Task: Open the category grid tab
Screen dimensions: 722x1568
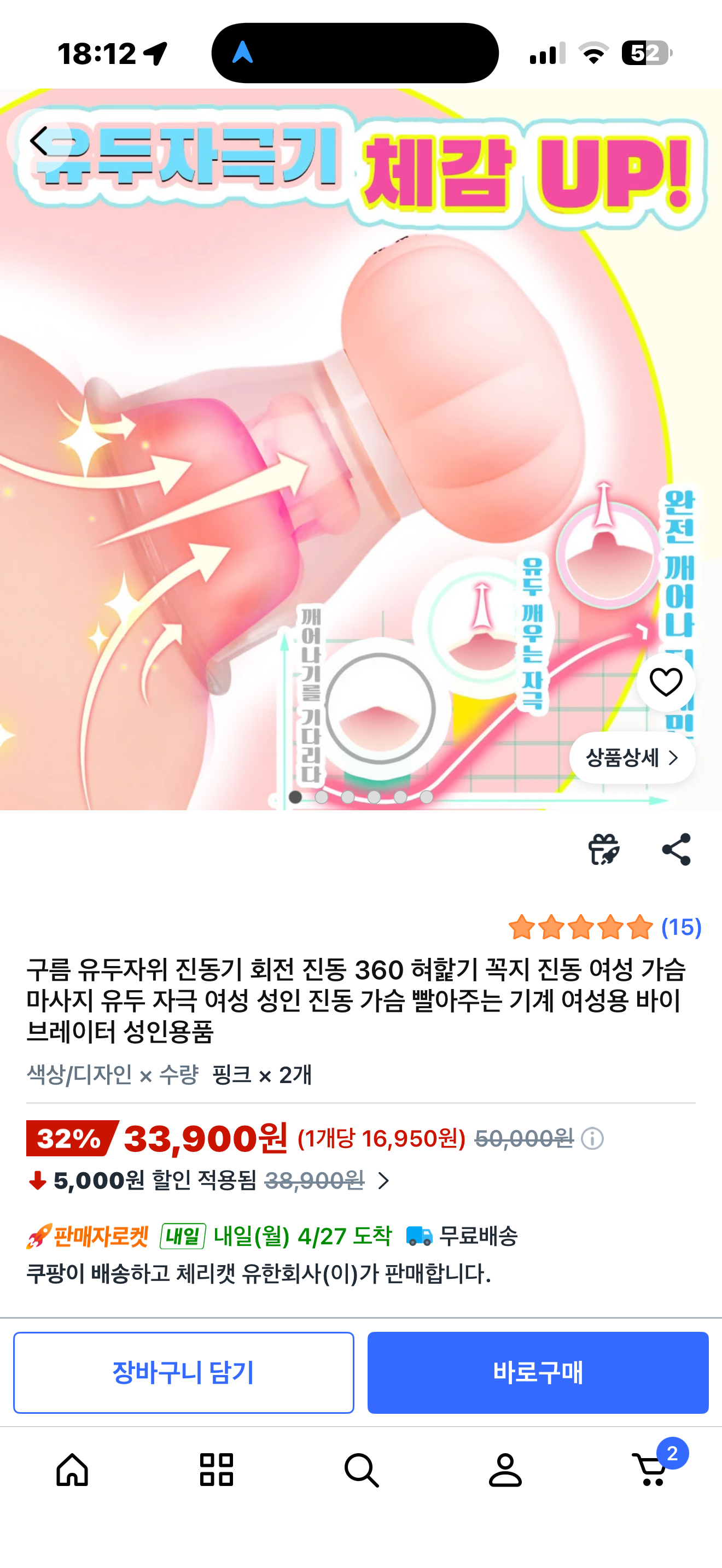Action: click(217, 1470)
